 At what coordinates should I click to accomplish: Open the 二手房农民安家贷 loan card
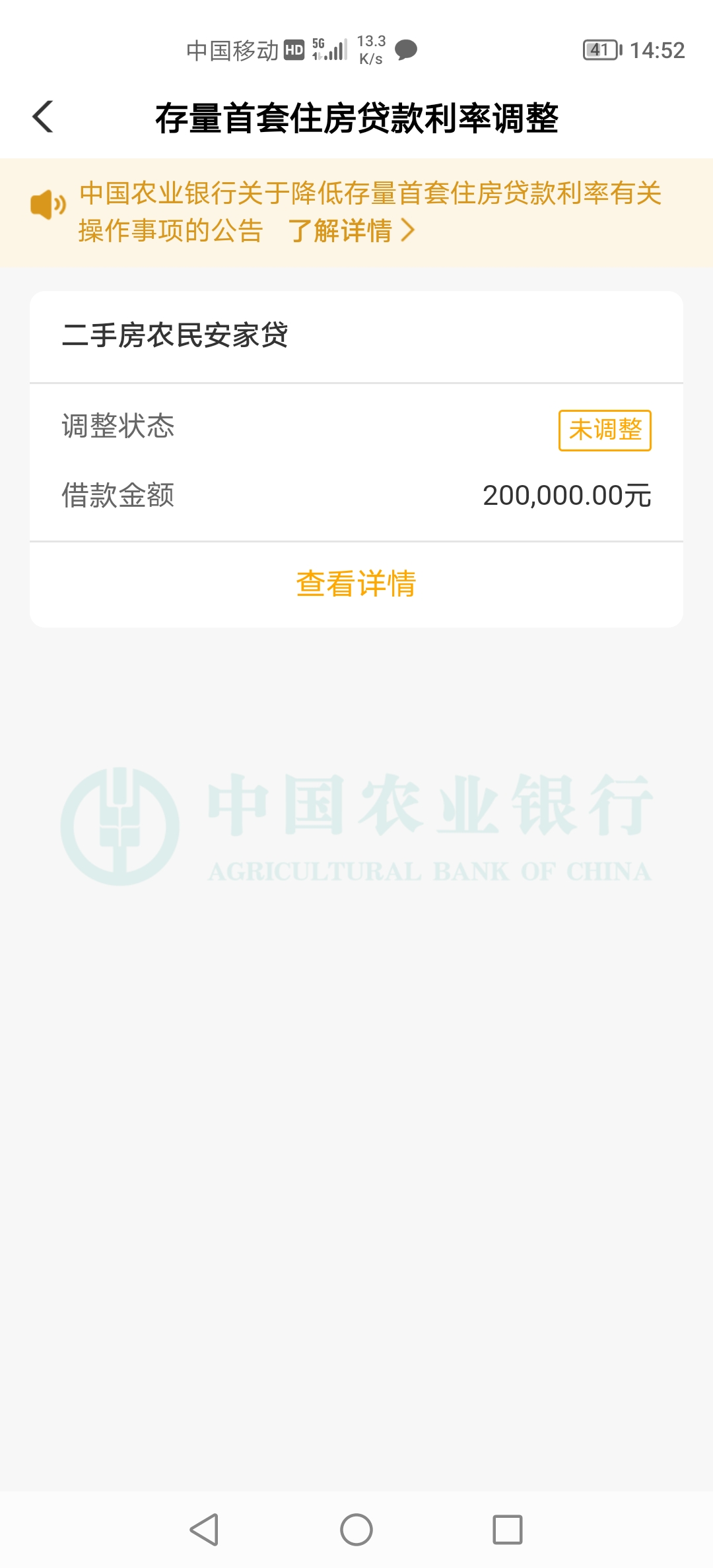(175, 335)
